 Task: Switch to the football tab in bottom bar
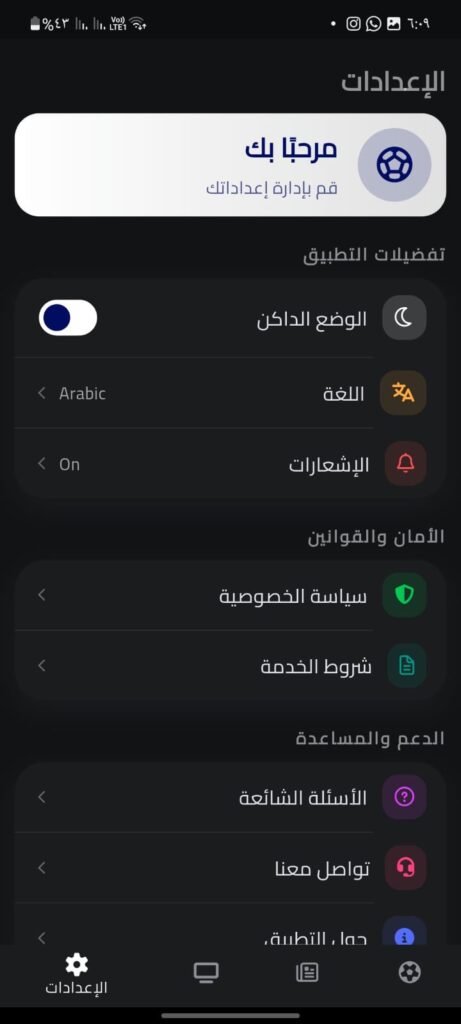point(409,972)
